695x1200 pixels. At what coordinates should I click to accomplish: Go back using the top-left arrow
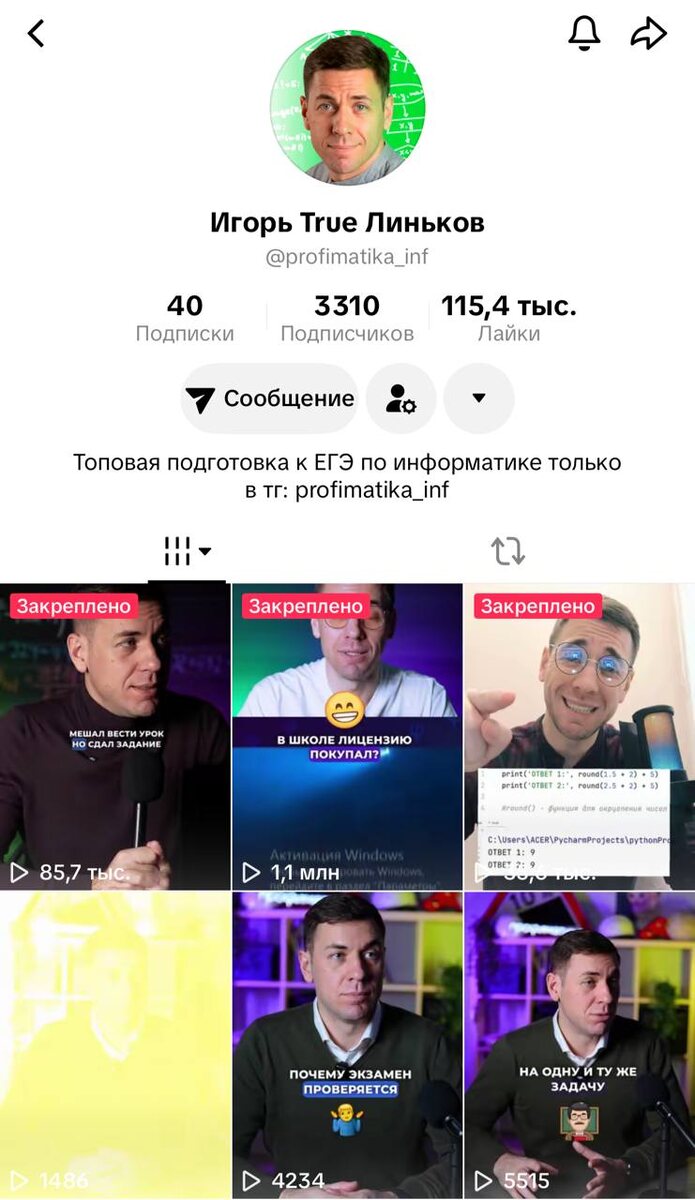(x=36, y=34)
